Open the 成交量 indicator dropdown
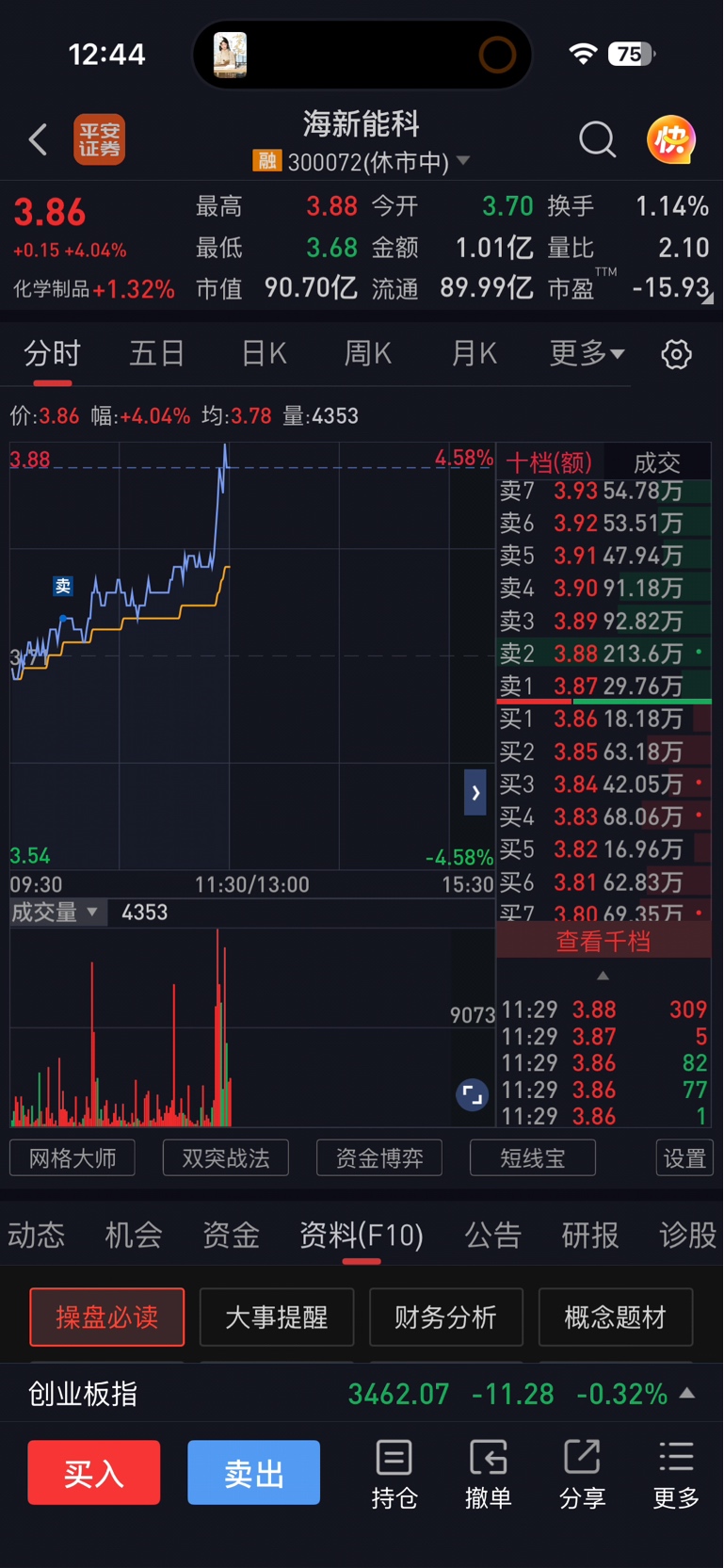The height and width of the screenshot is (1568, 724). click(55, 913)
